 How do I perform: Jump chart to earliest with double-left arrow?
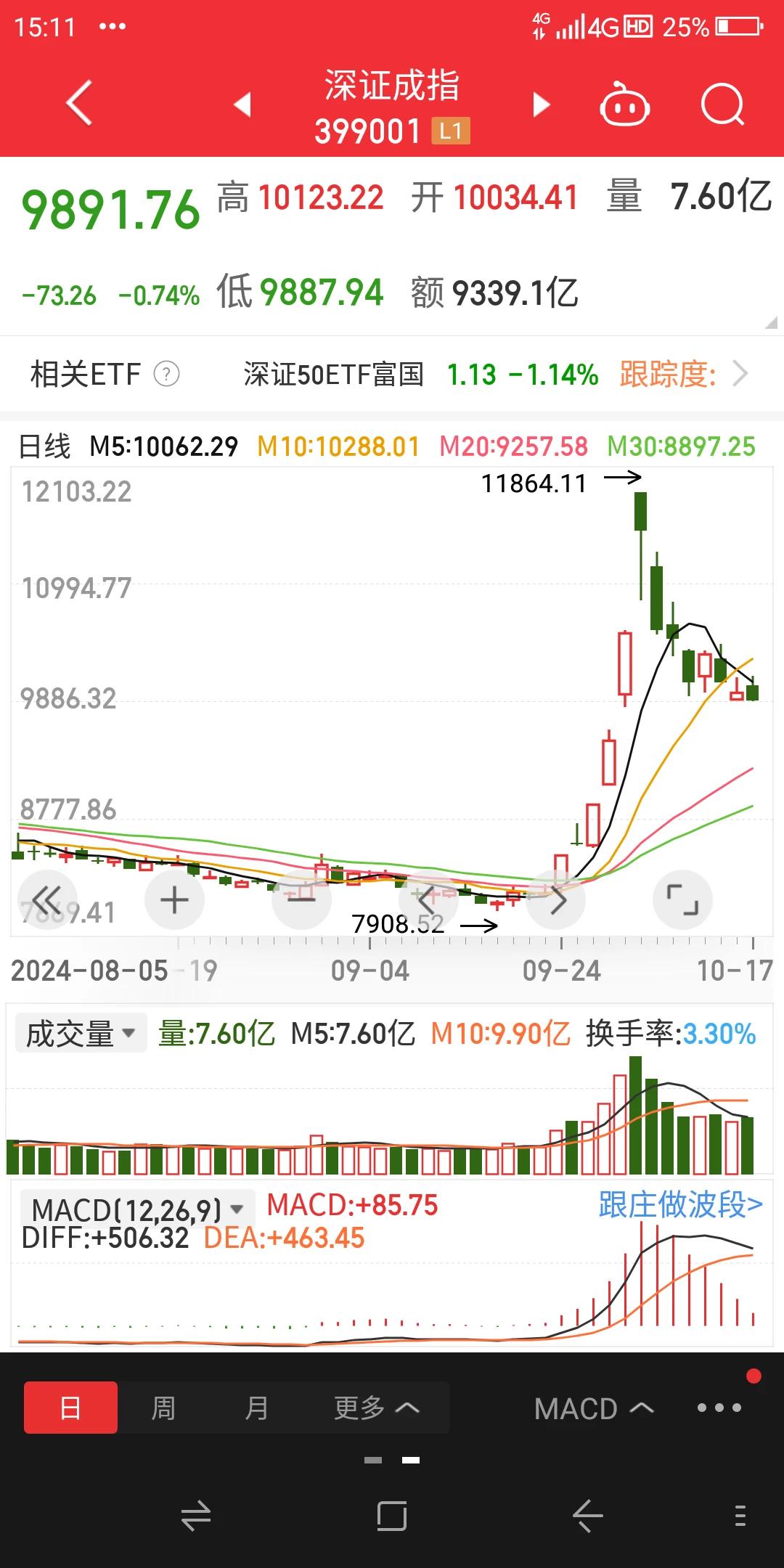pyautogui.click(x=48, y=900)
